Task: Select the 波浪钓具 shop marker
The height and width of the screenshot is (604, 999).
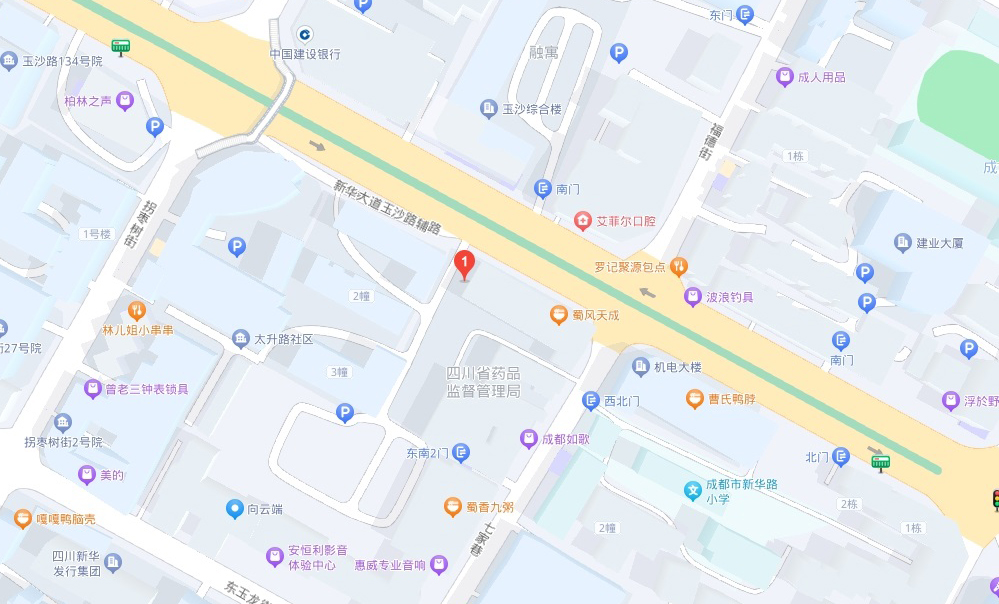Action: point(692,296)
